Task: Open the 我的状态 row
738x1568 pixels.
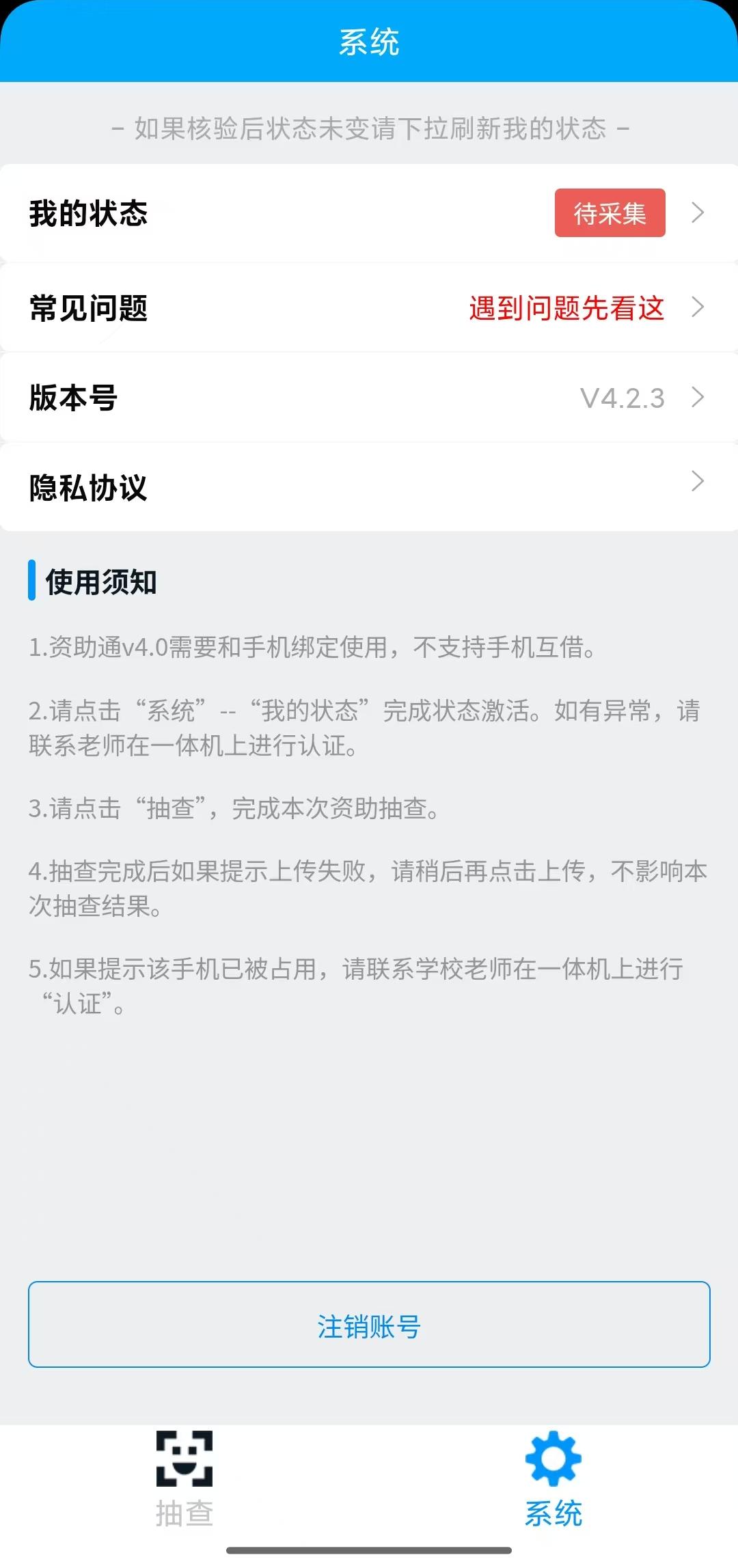Action: coord(369,213)
